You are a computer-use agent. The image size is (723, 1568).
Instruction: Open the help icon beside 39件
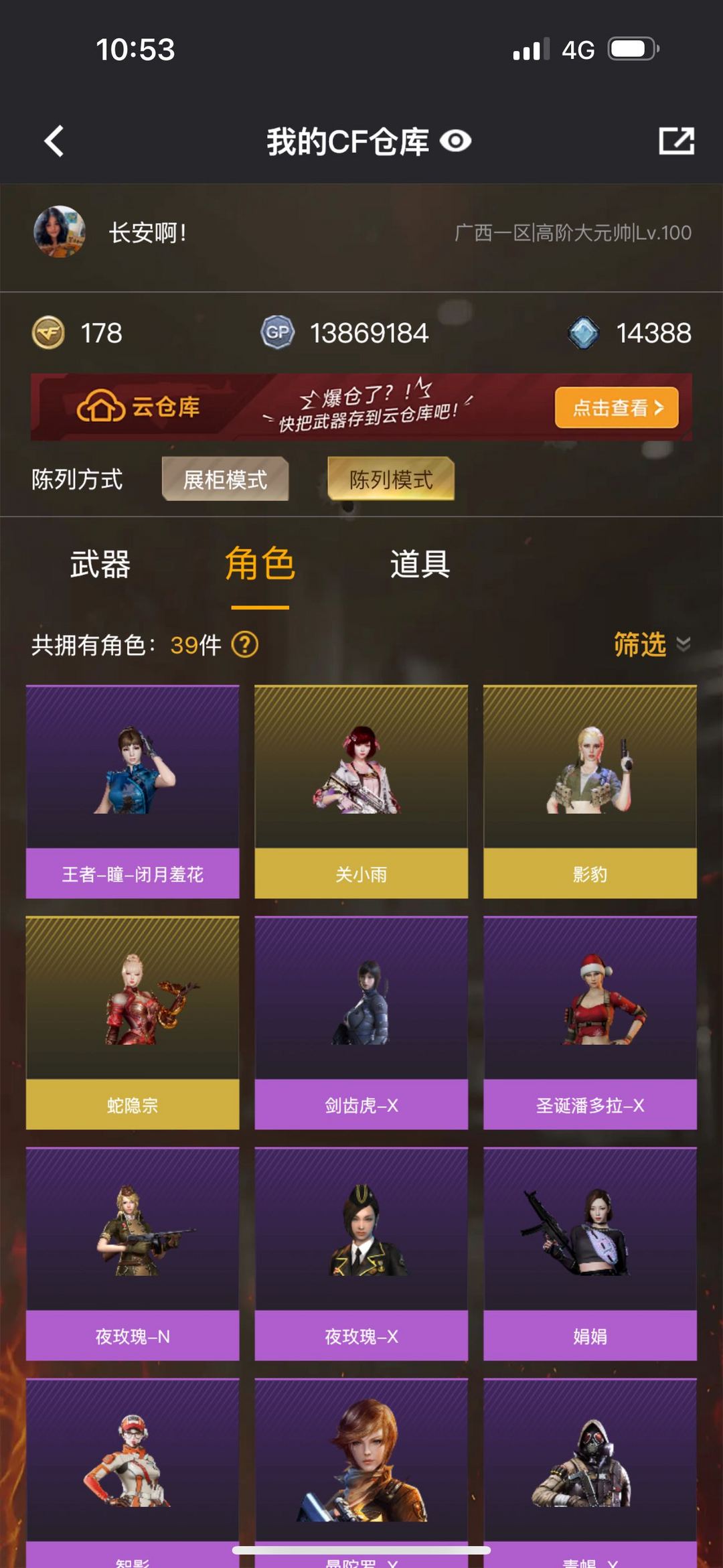coord(245,645)
